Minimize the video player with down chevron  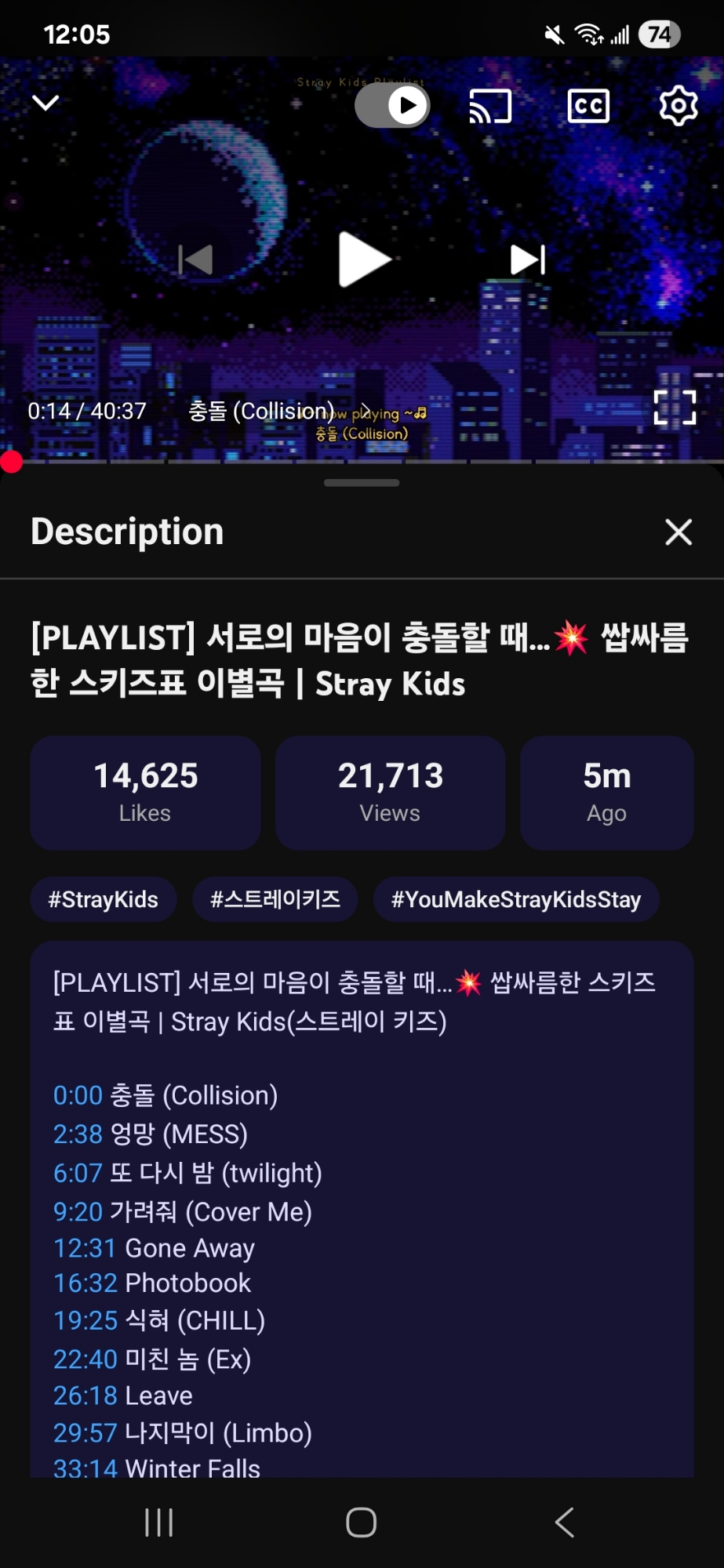[45, 103]
